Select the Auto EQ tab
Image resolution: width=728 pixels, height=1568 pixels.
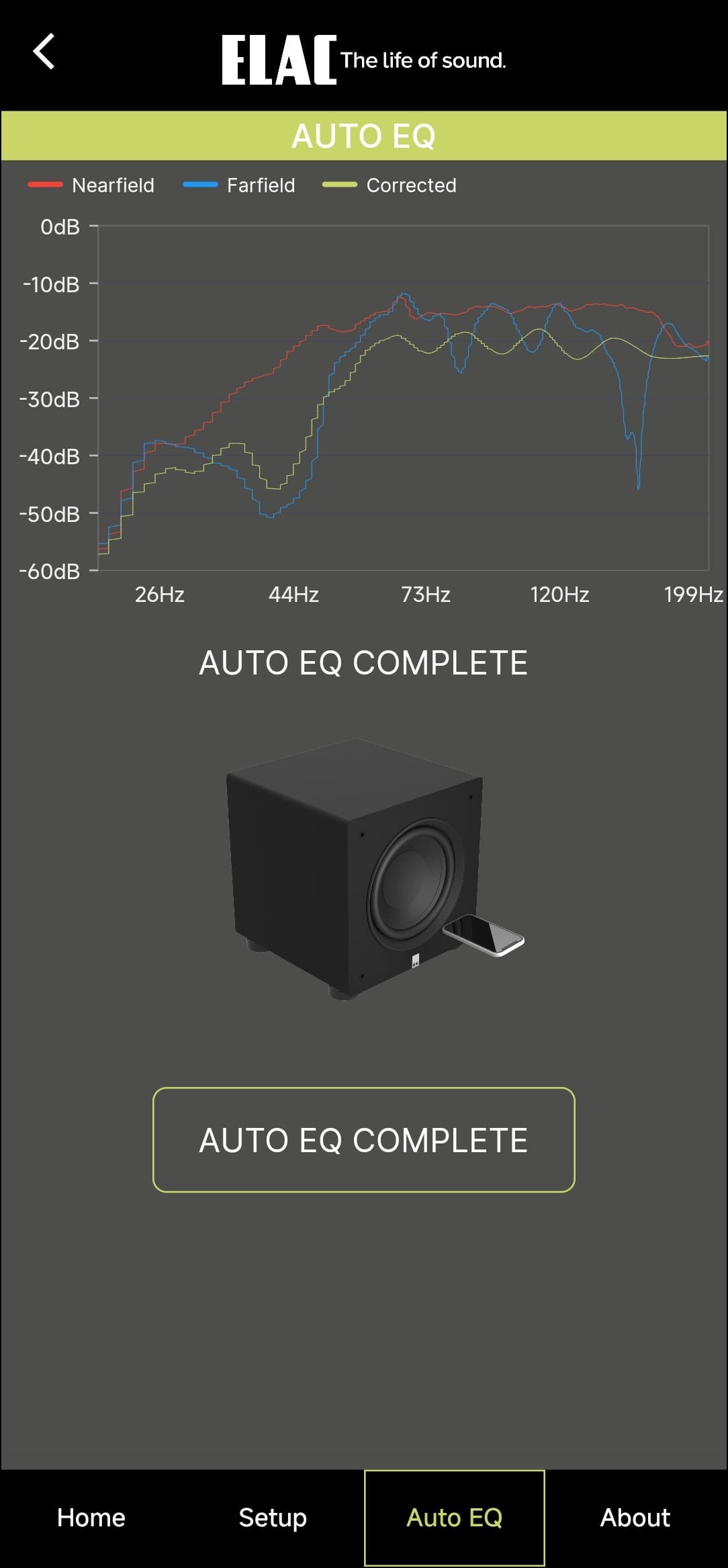point(454,1517)
